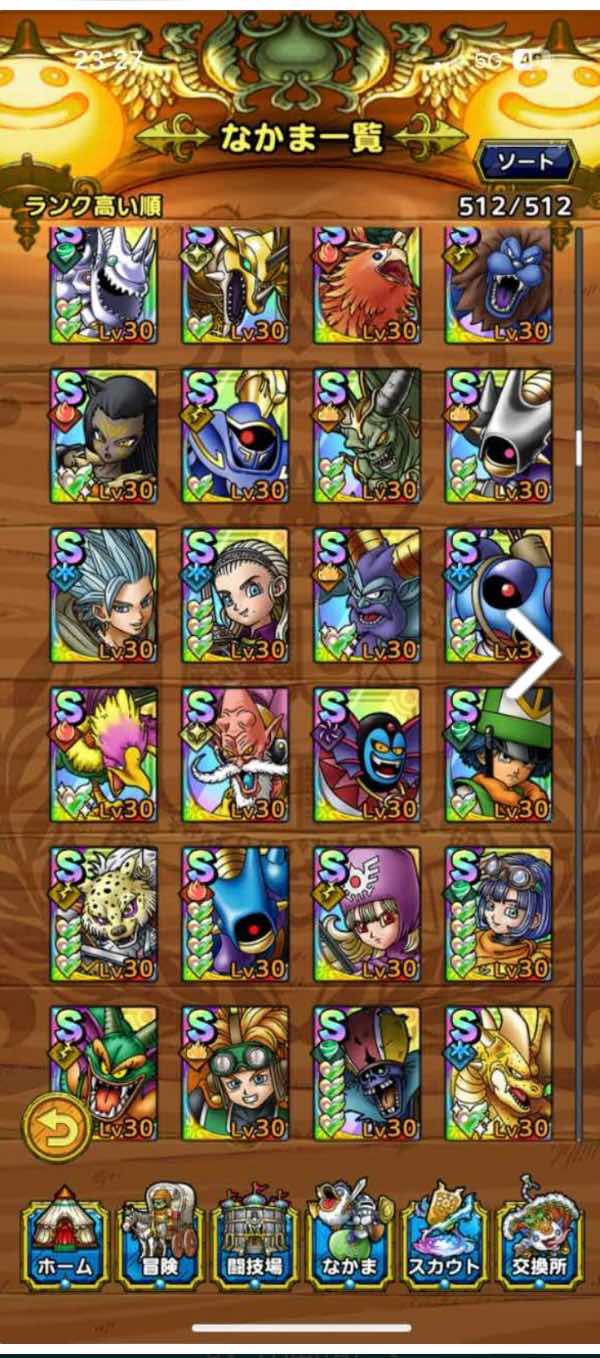Screen dimensions: 600x1358
Task: Select the spotted leopard monster card
Action: click(104, 914)
